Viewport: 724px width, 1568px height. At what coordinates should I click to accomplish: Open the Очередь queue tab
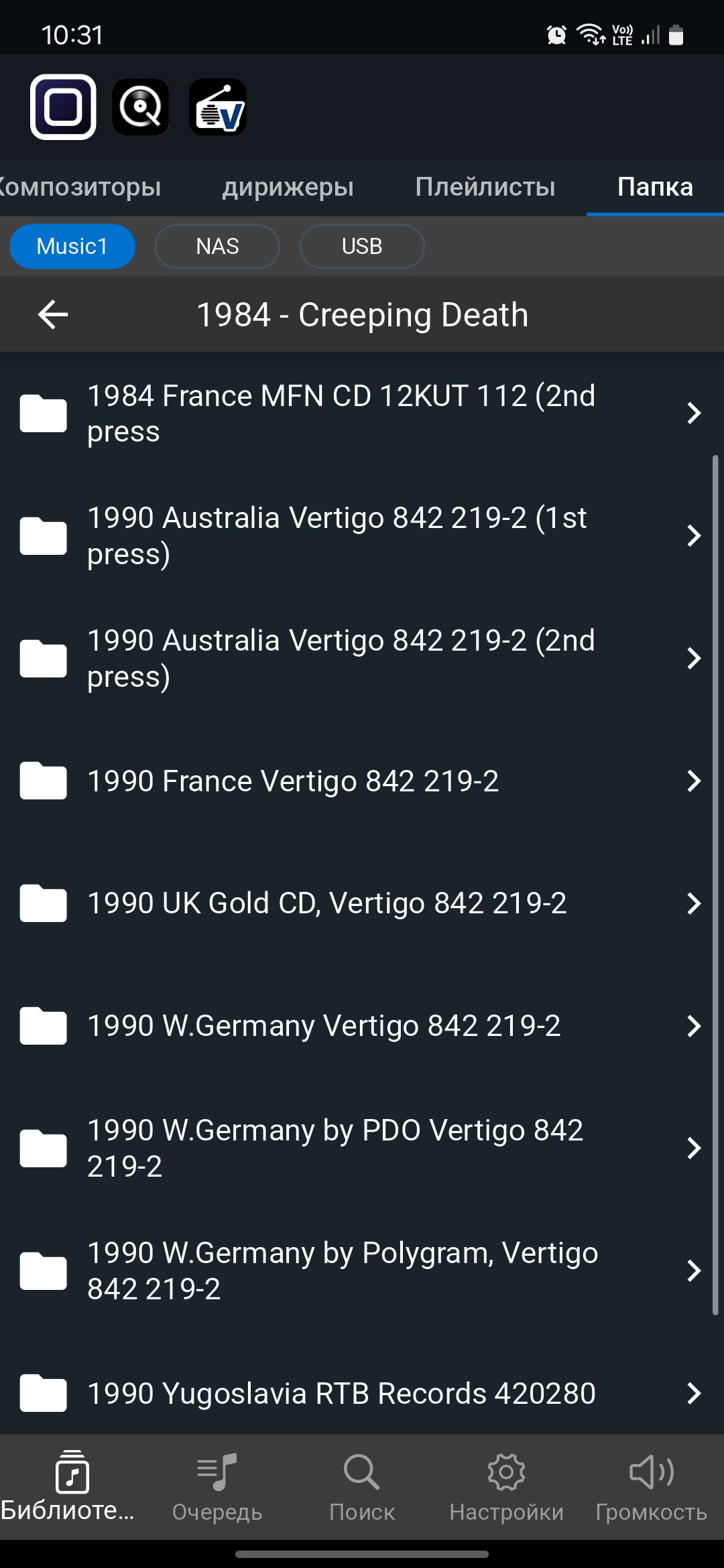coord(217,1487)
